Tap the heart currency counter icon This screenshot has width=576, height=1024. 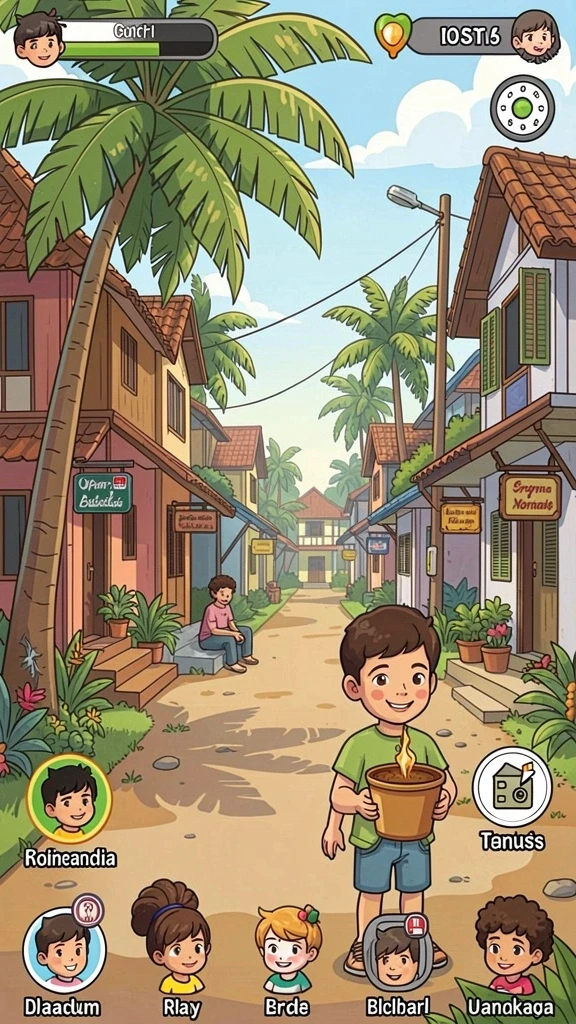pos(392,35)
